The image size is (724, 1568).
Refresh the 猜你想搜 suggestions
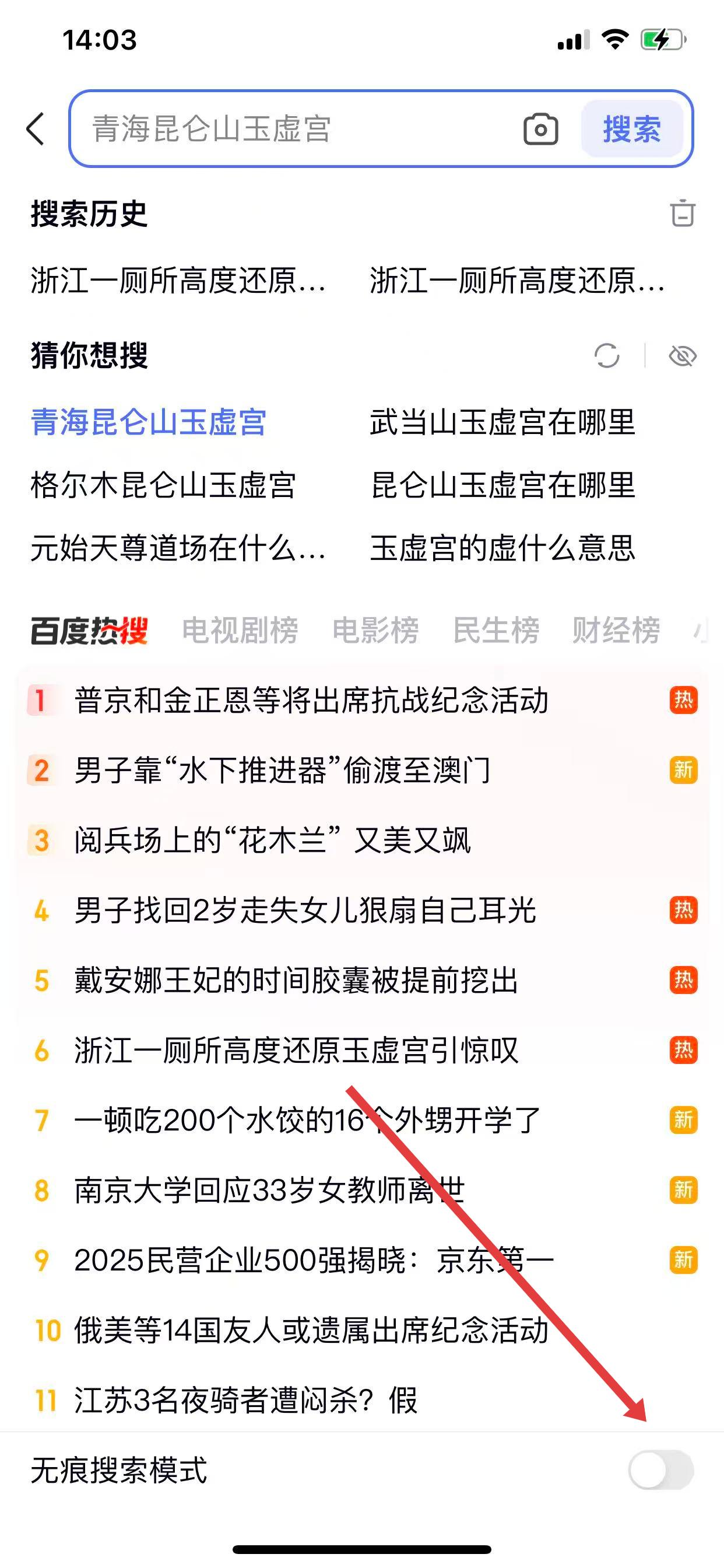tap(607, 355)
